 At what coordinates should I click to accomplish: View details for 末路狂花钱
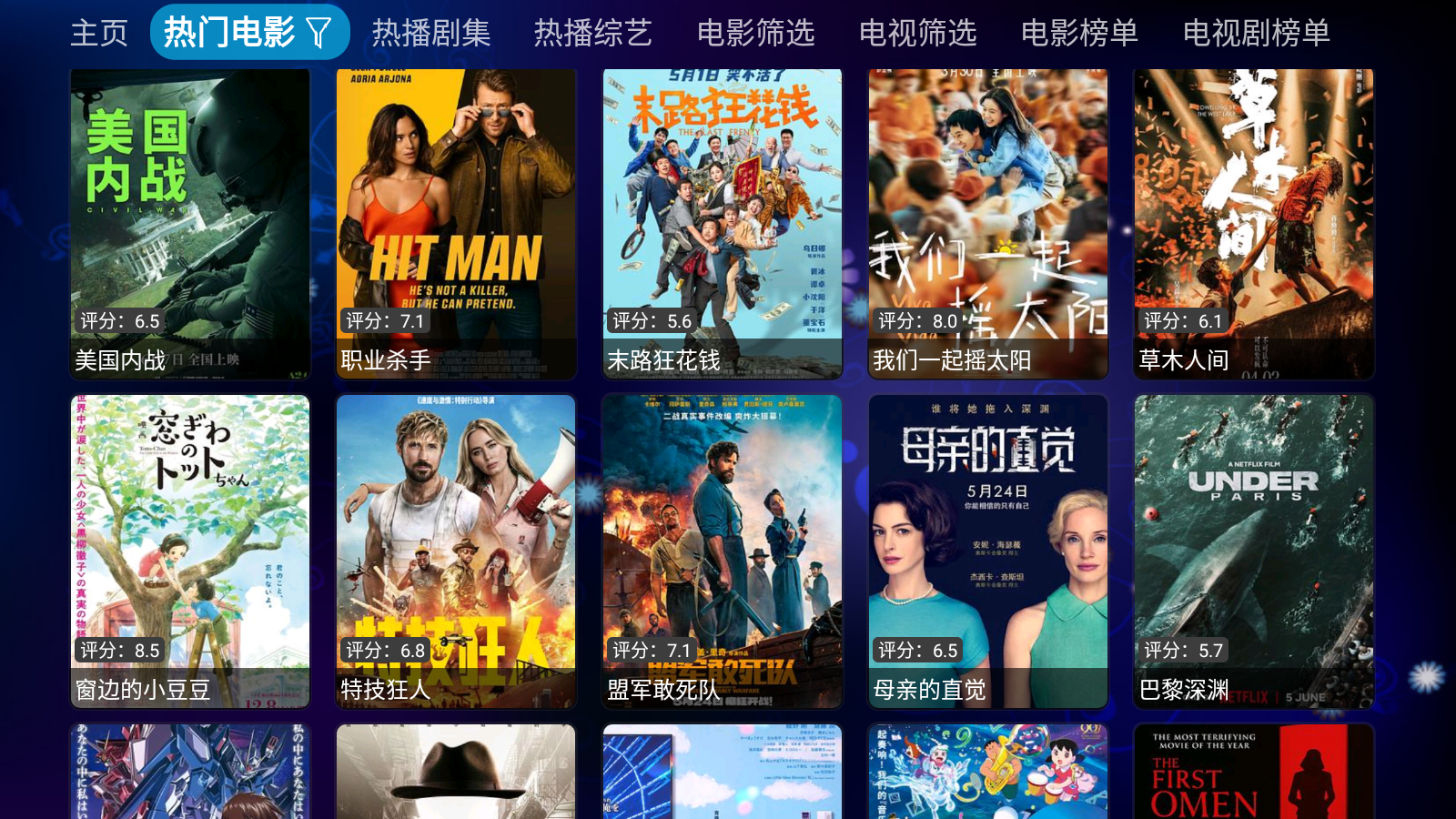click(723, 223)
